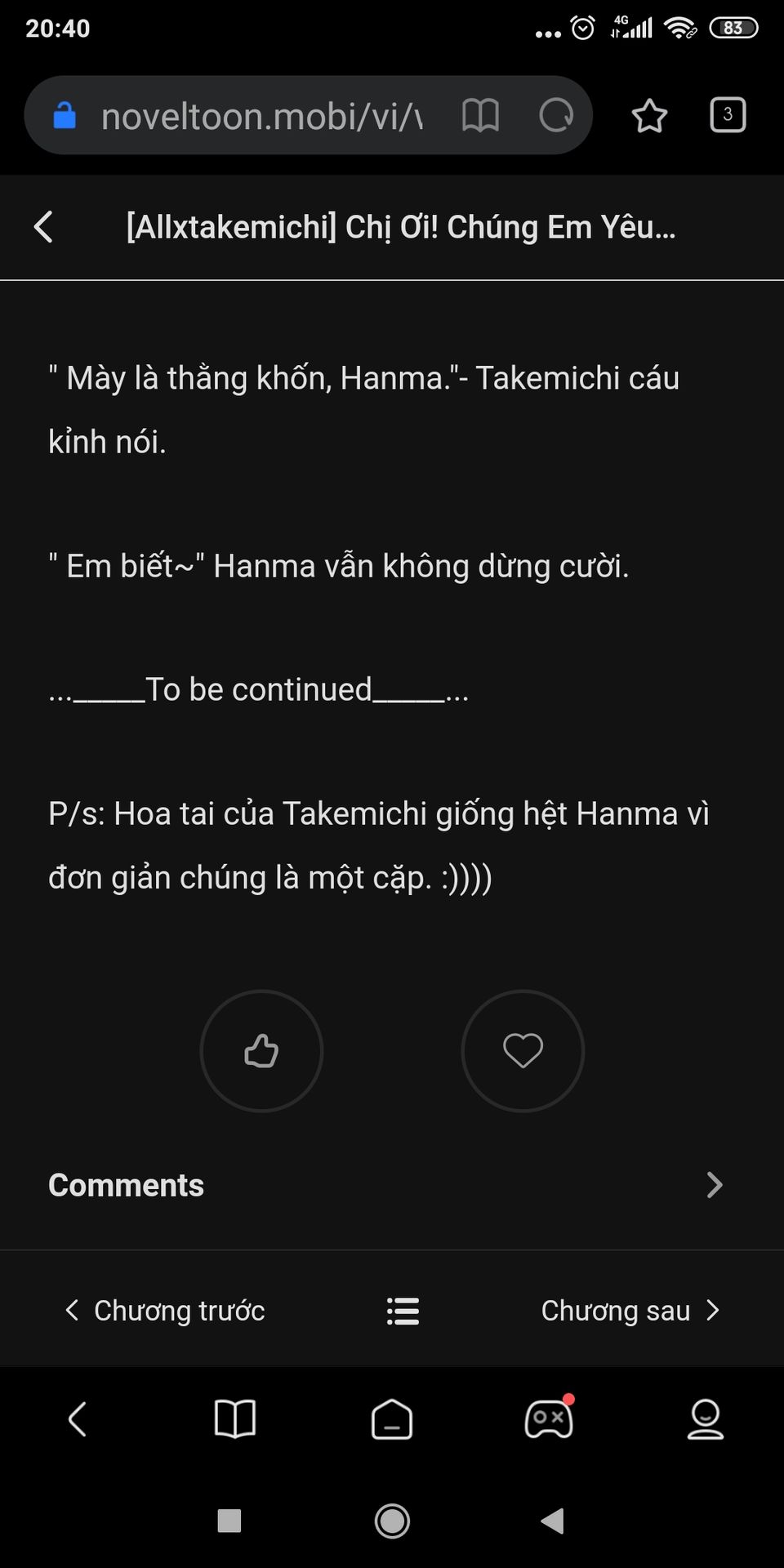Open the browser bookmarks book icon
This screenshot has height=1568, width=784.
pos(235,1419)
